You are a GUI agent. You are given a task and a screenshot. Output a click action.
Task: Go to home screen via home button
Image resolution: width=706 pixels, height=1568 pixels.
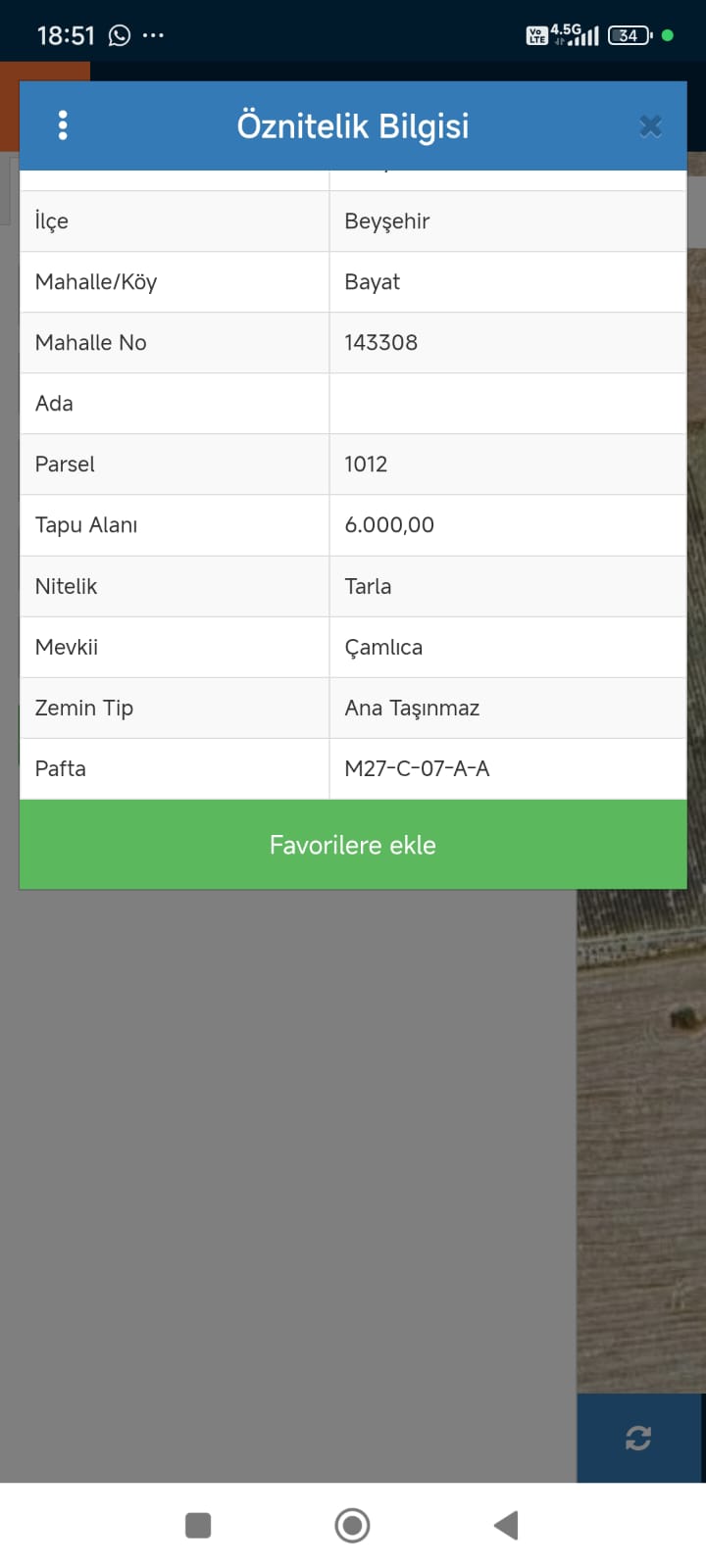coord(352,1525)
